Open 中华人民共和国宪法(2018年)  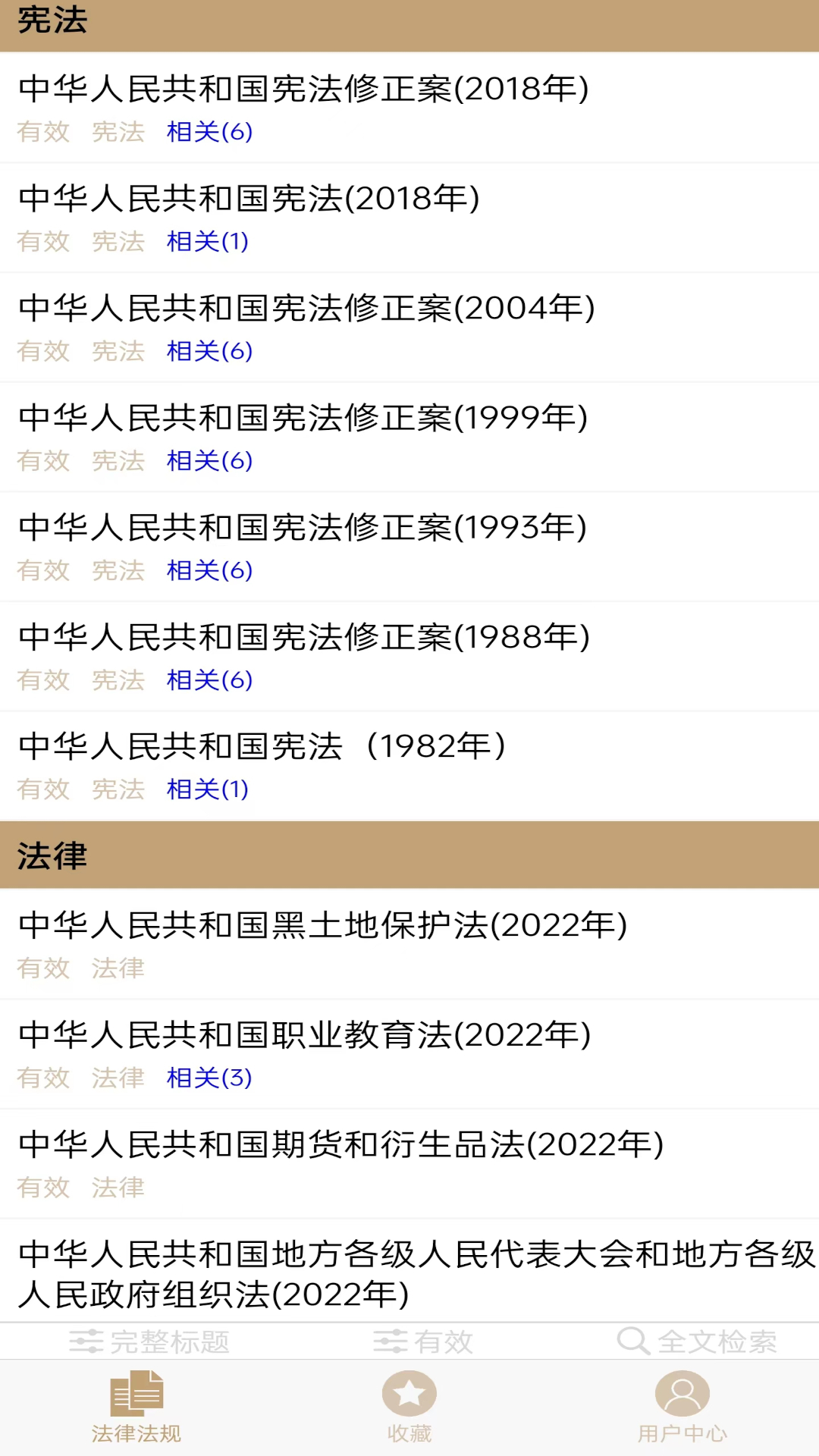[x=249, y=199]
